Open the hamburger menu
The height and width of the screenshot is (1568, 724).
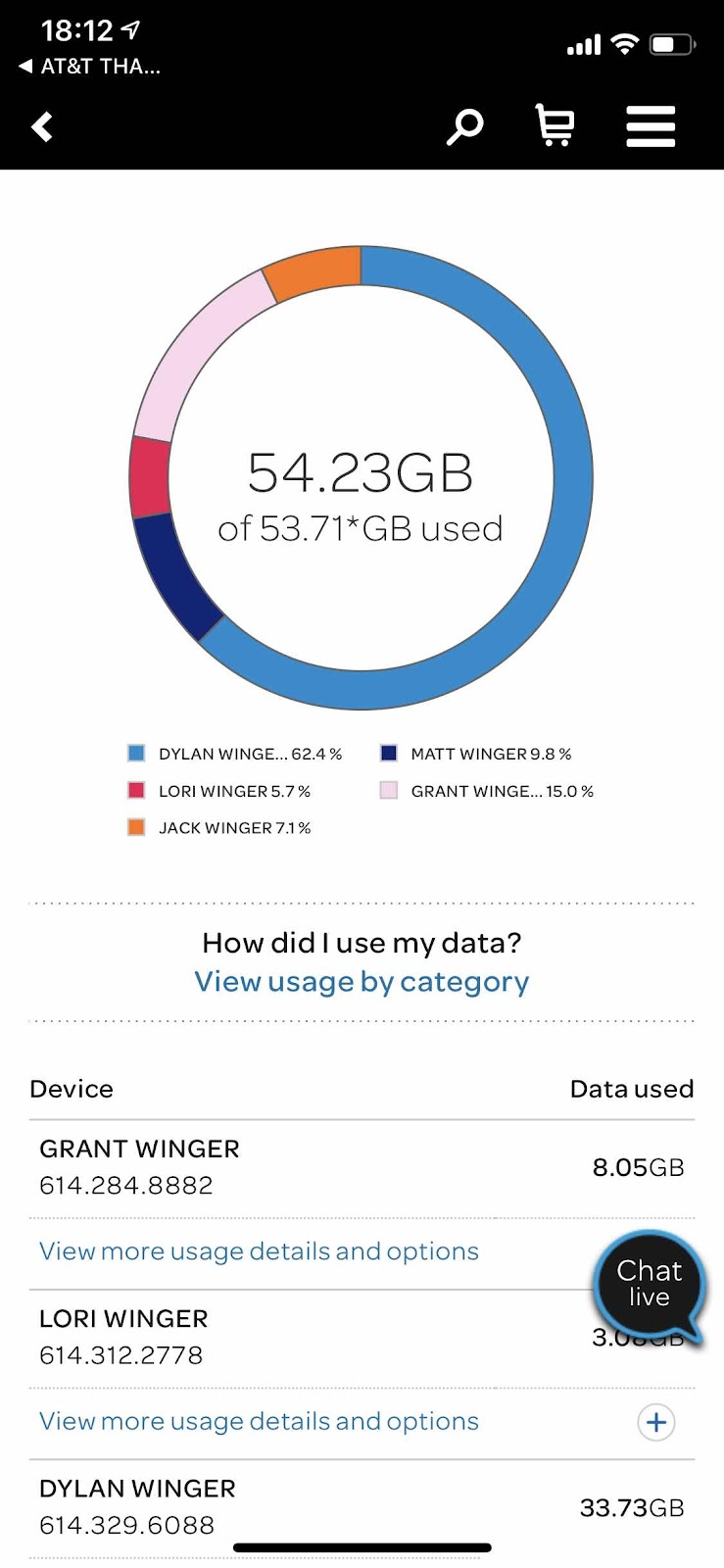pos(651,126)
